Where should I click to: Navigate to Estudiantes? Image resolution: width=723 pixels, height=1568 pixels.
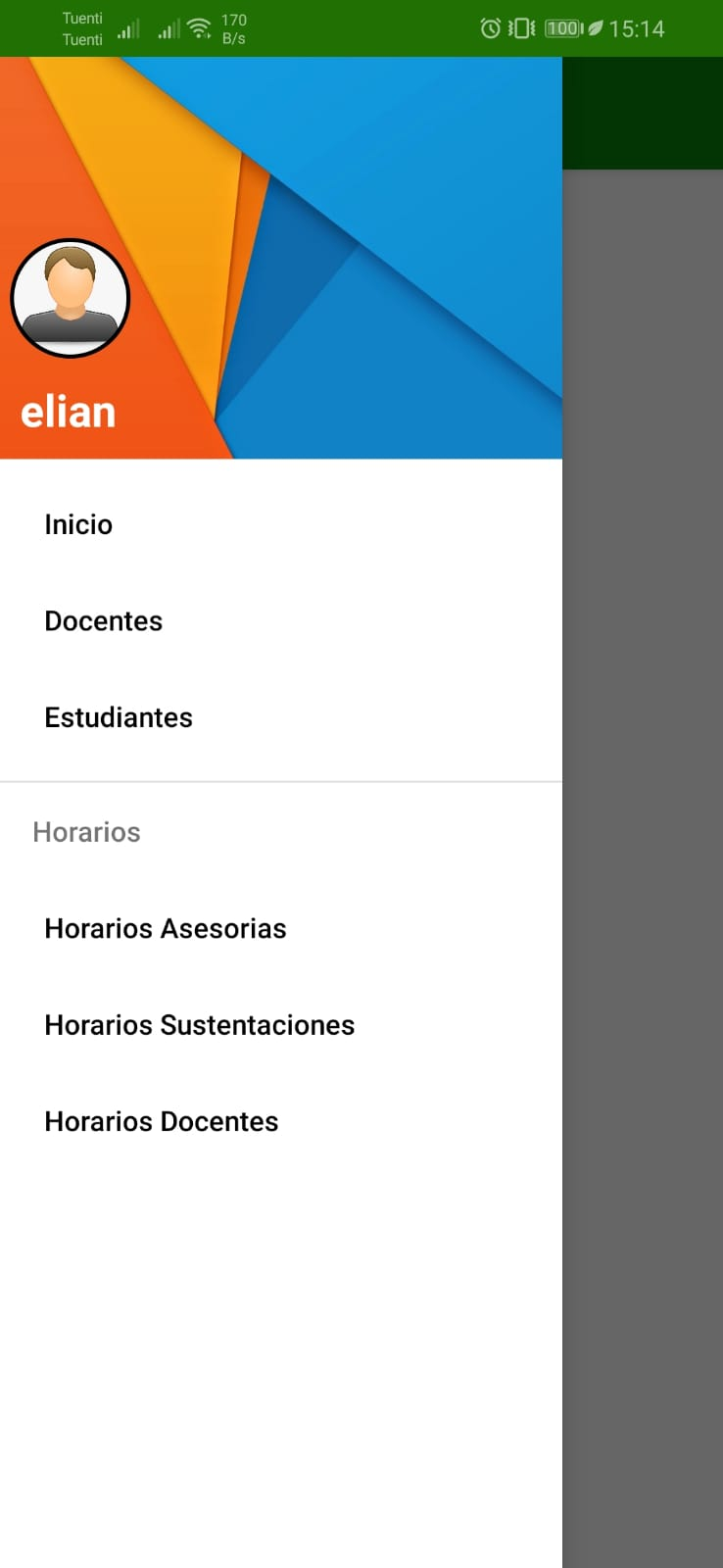118,716
